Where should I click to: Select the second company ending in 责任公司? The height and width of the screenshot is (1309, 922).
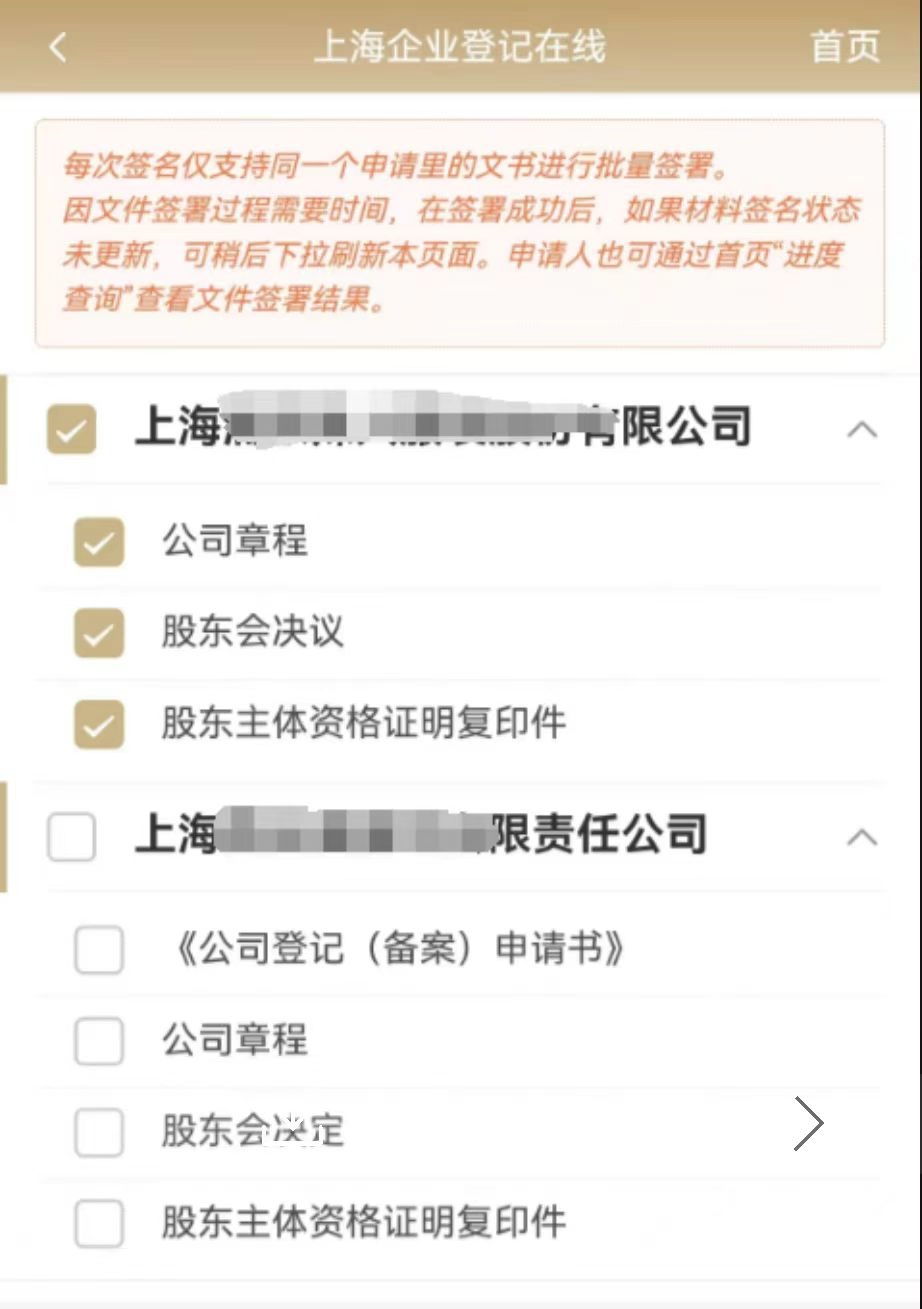pos(72,837)
